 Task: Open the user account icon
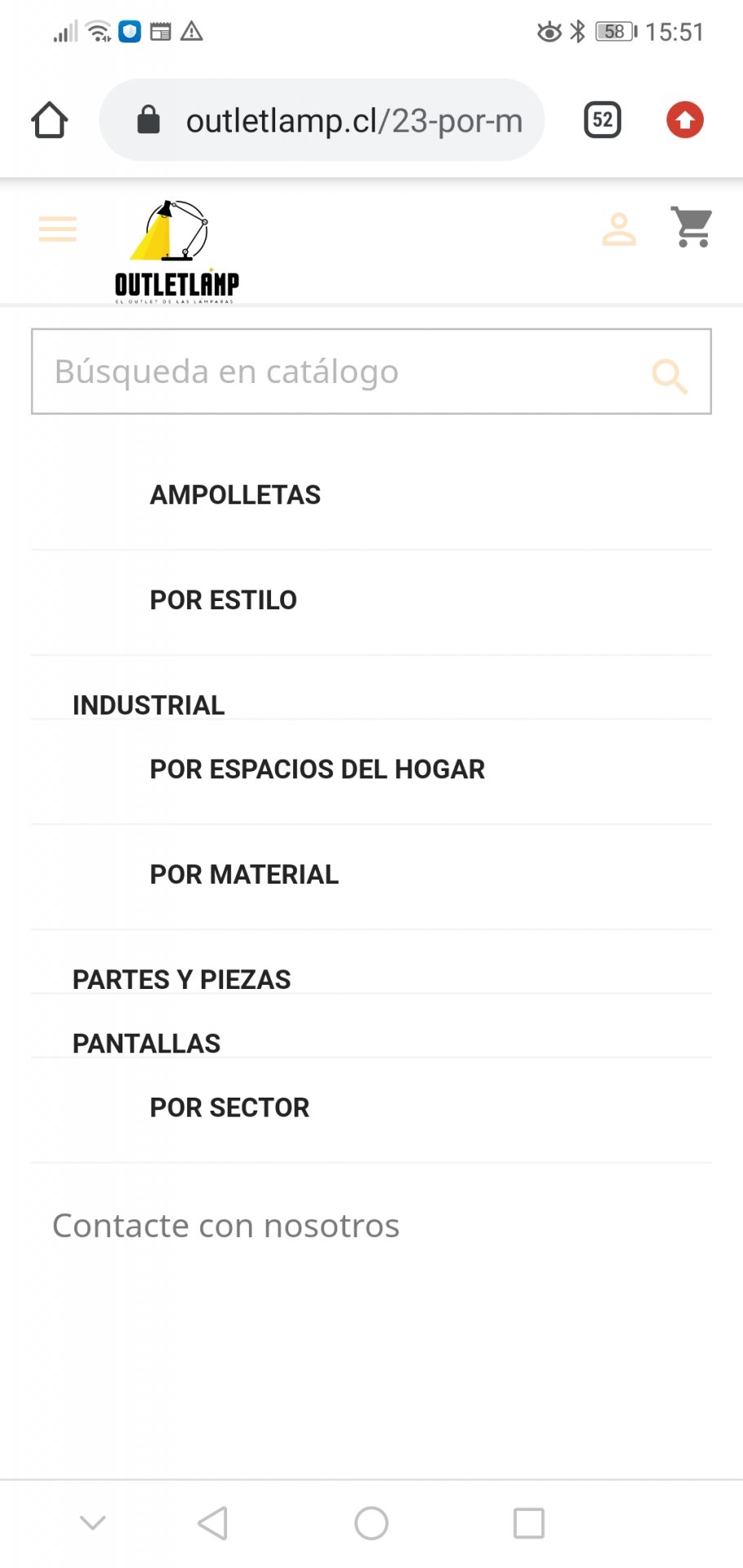(619, 229)
